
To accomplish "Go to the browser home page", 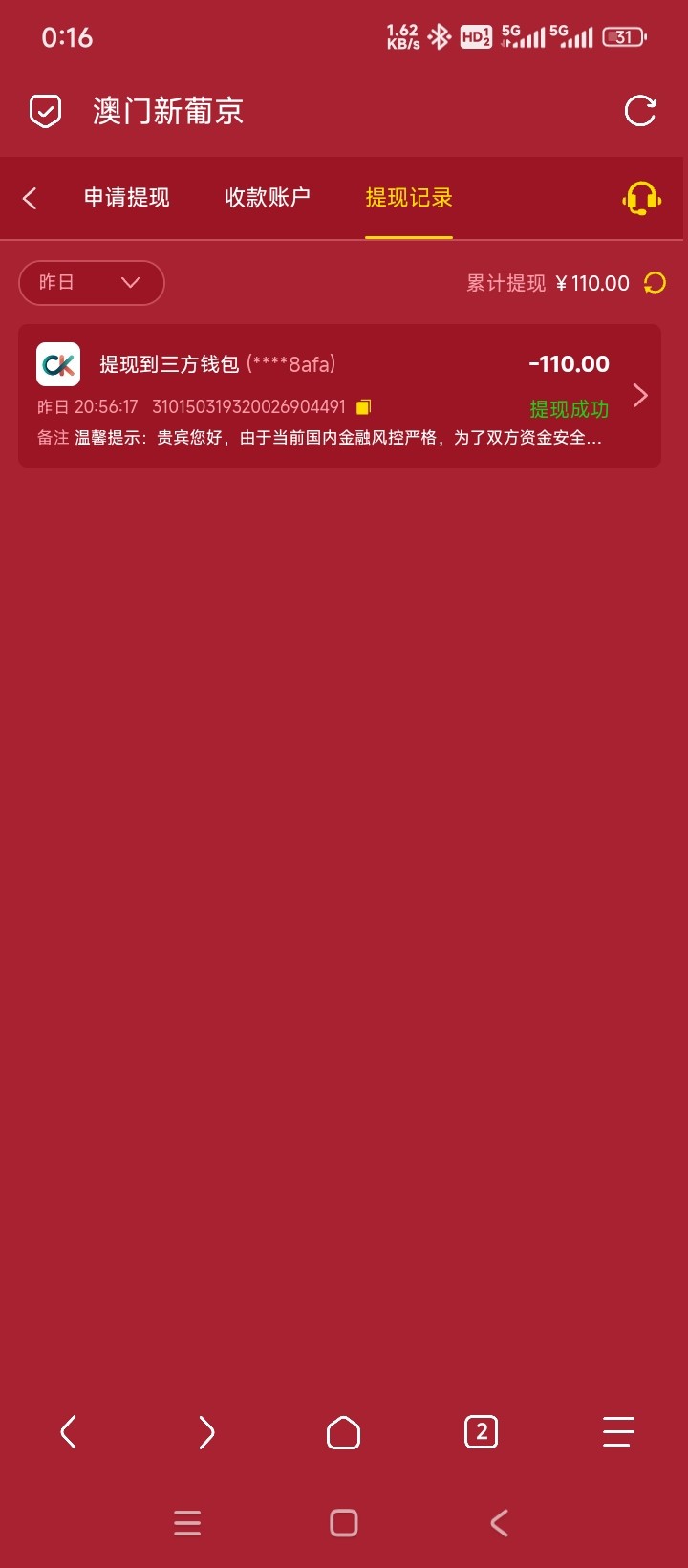I will click(343, 1432).
